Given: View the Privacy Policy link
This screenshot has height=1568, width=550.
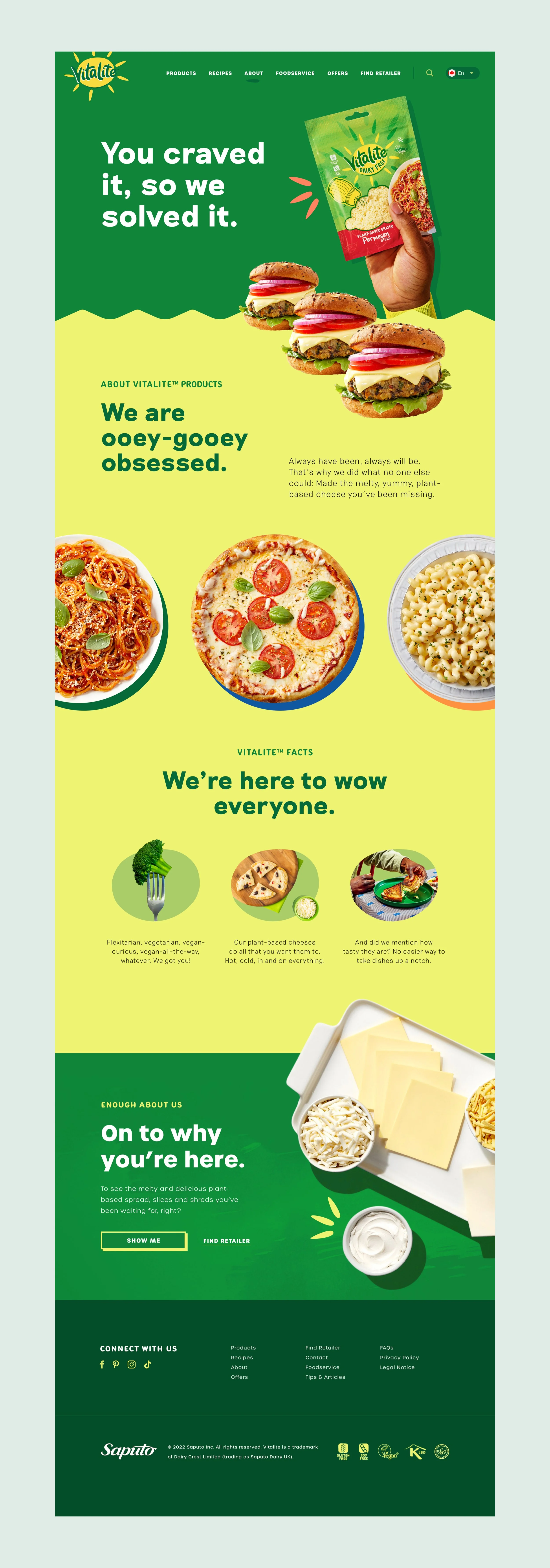Looking at the screenshot, I should [399, 1357].
